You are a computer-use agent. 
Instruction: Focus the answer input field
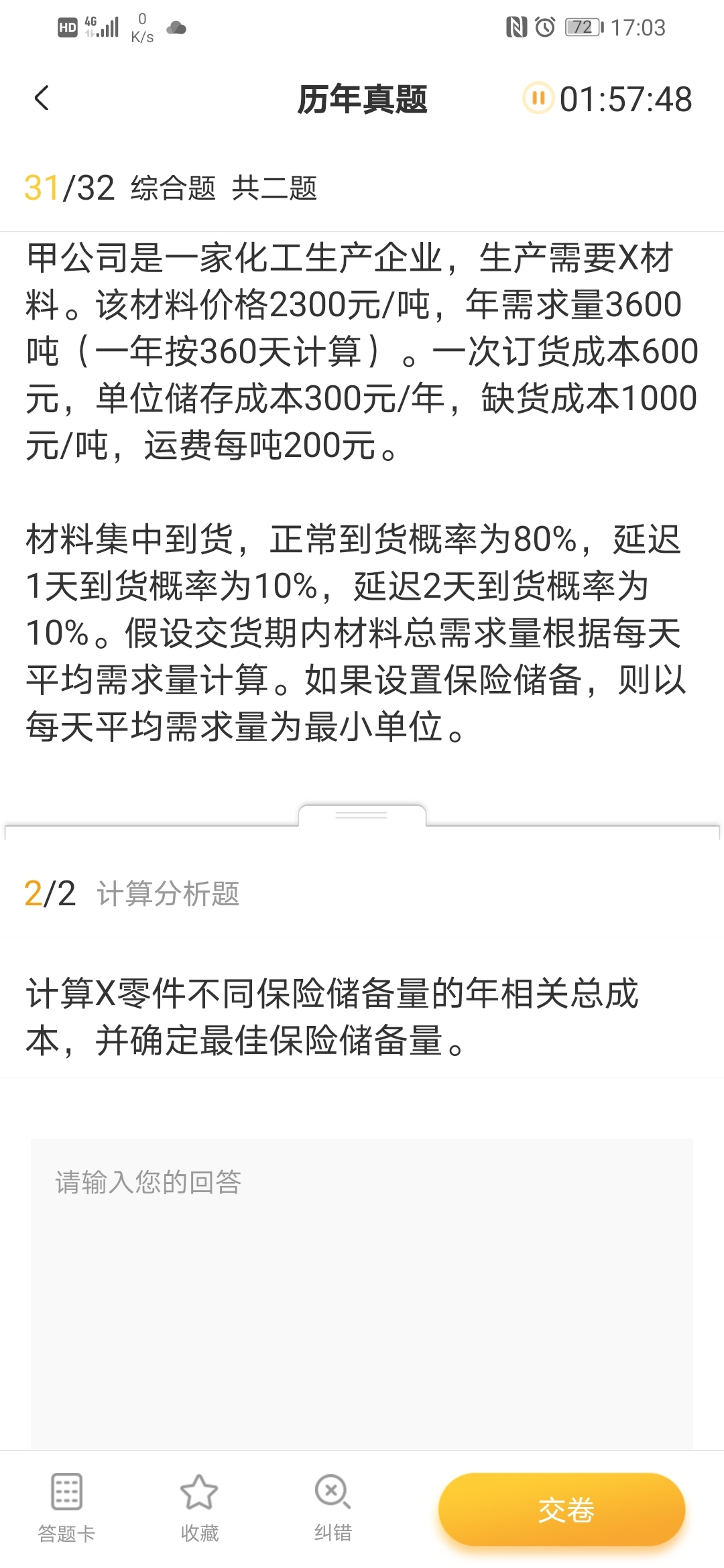click(x=361, y=1293)
